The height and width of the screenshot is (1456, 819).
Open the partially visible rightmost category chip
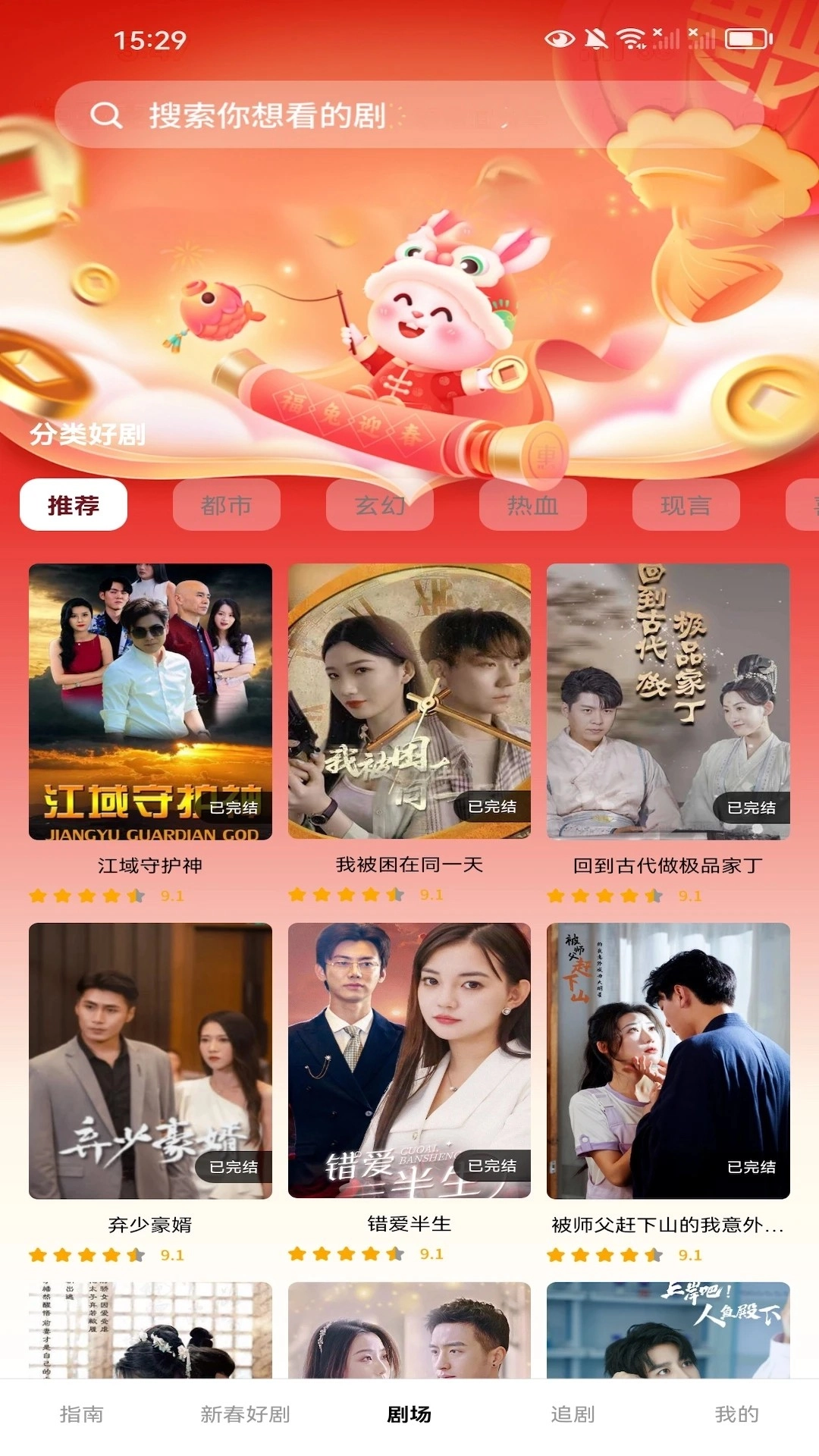point(806,504)
